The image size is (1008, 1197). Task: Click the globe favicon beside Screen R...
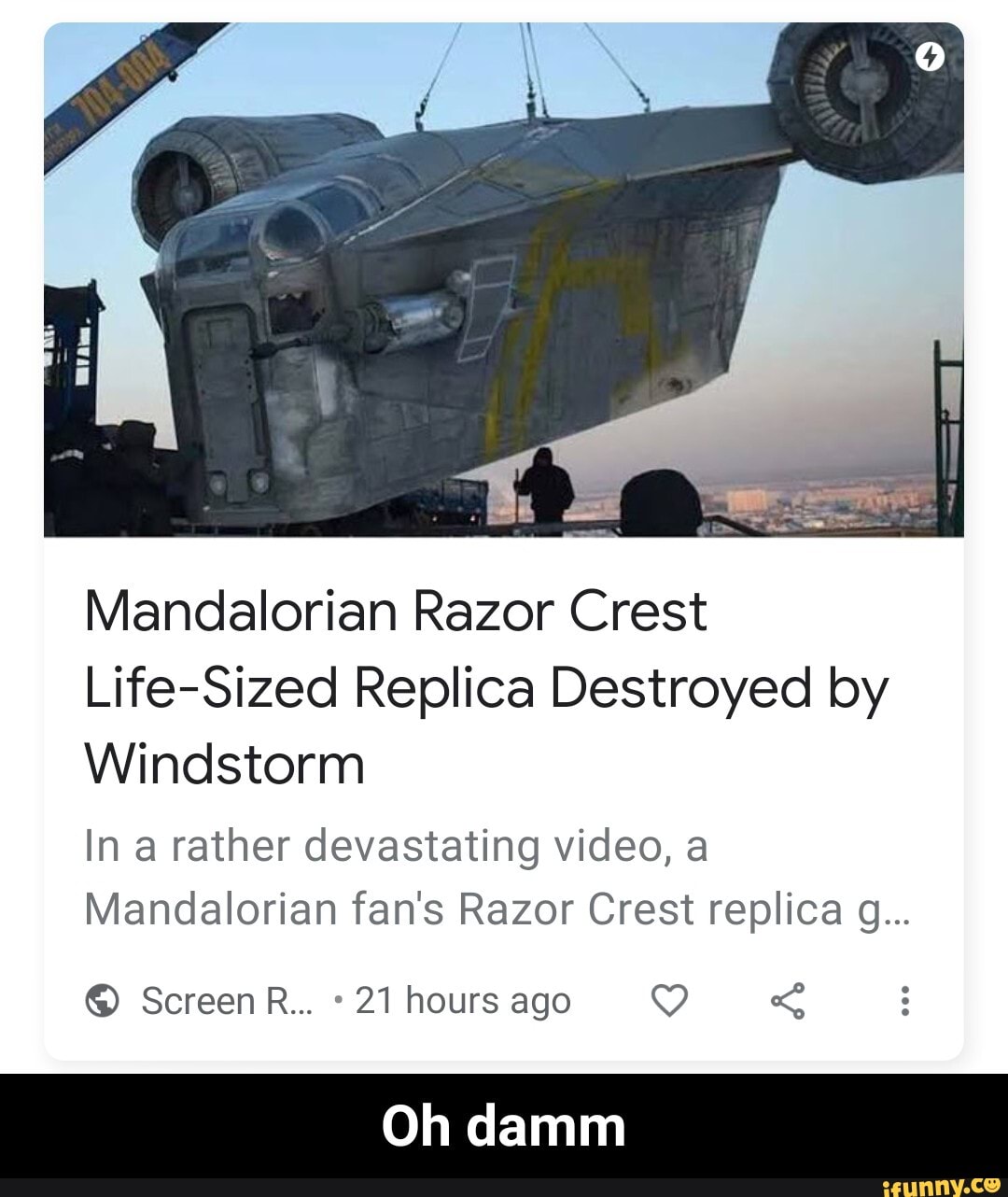point(103,1000)
